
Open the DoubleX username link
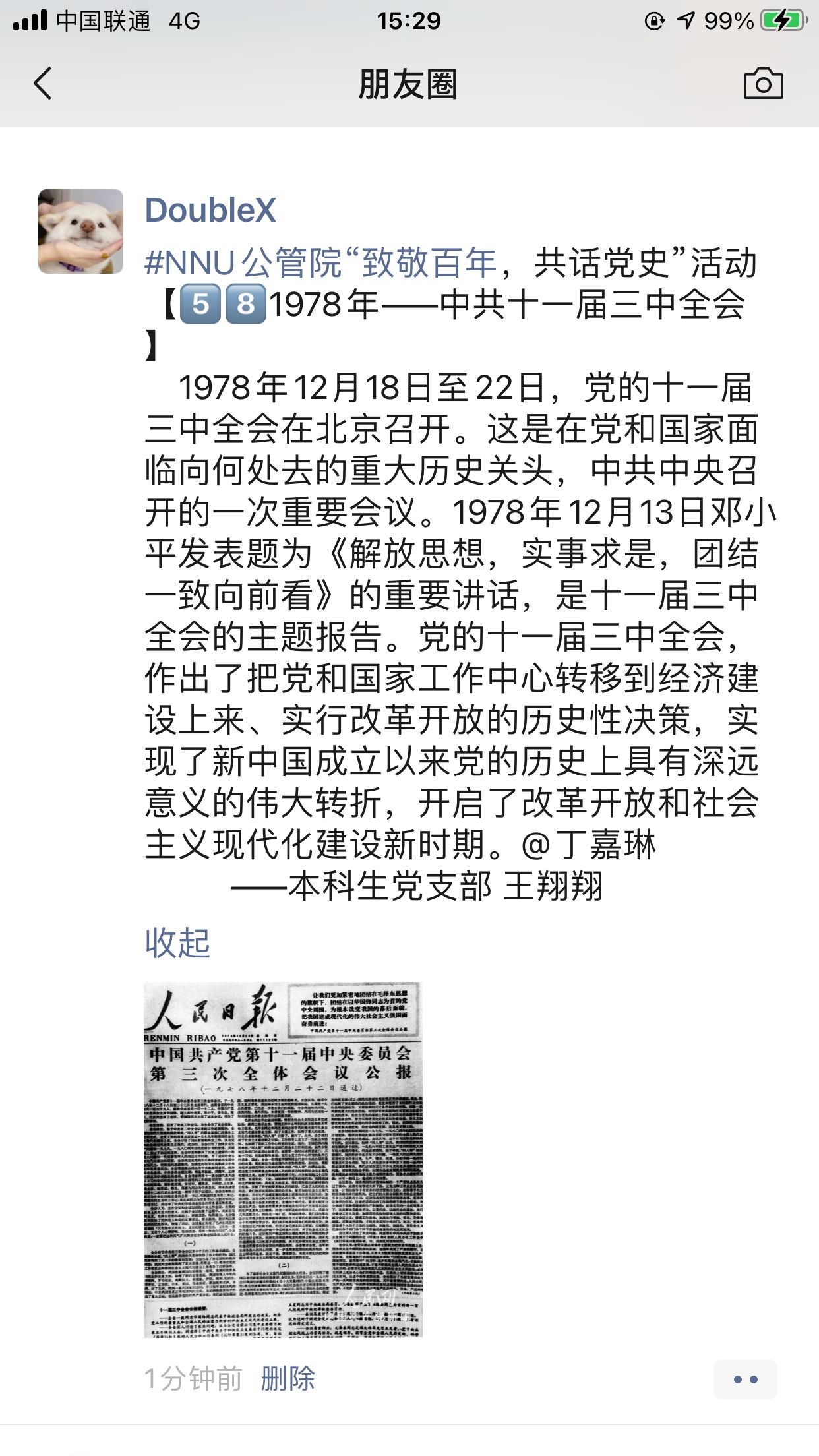click(210, 210)
